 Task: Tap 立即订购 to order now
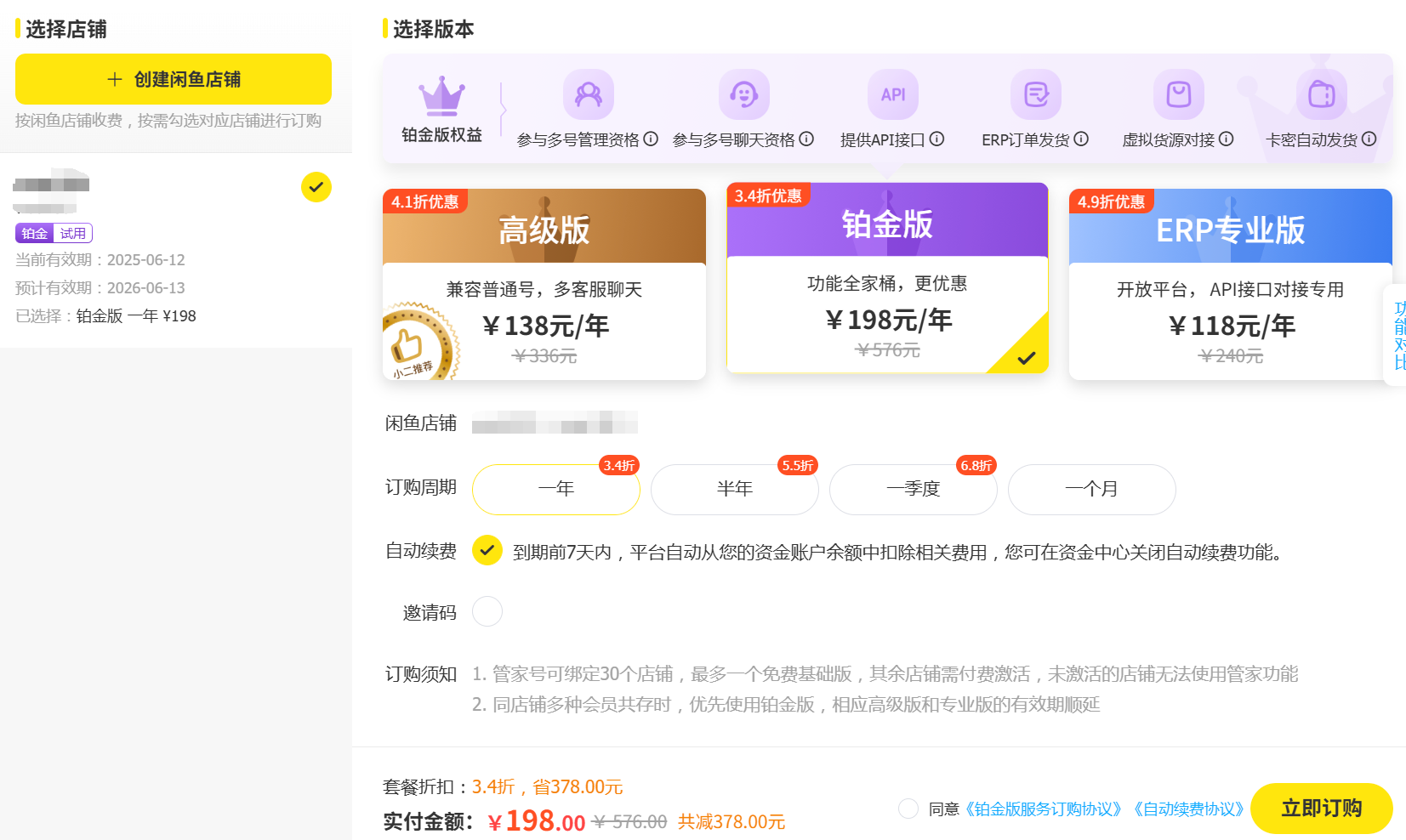coord(1320,808)
